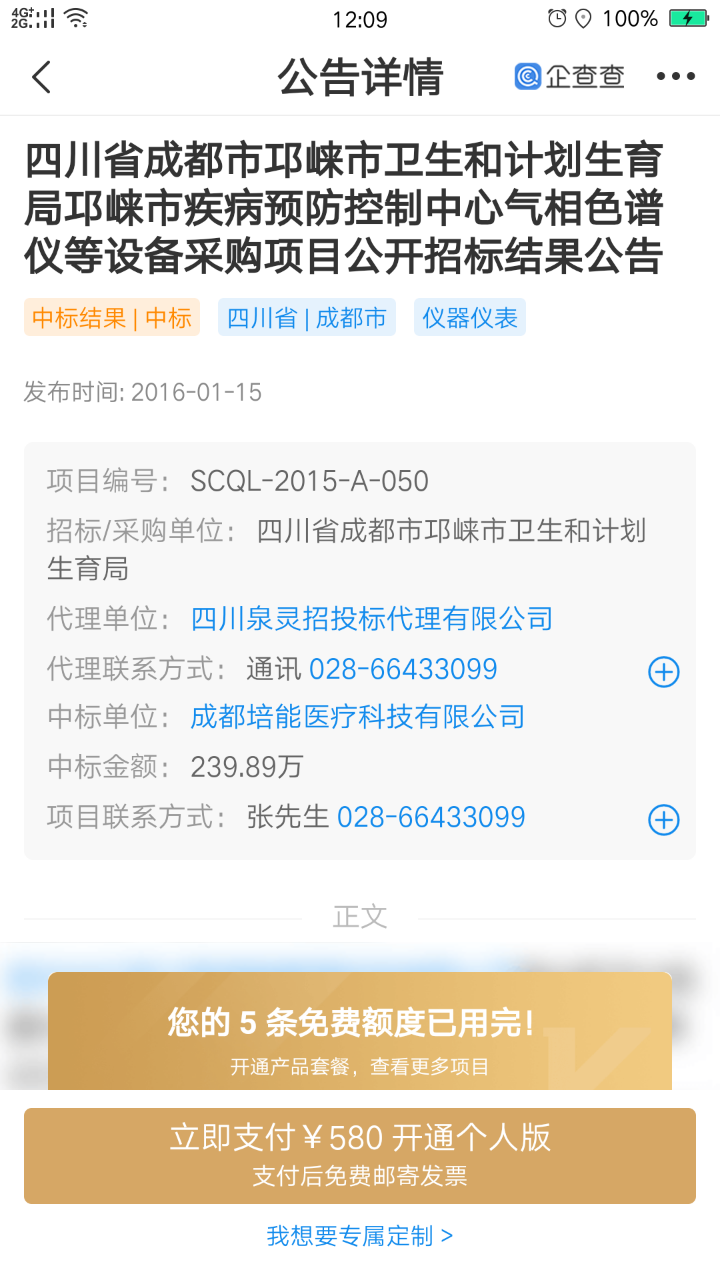
Task: Select the 仪器仪表 tag
Action: [x=470, y=318]
